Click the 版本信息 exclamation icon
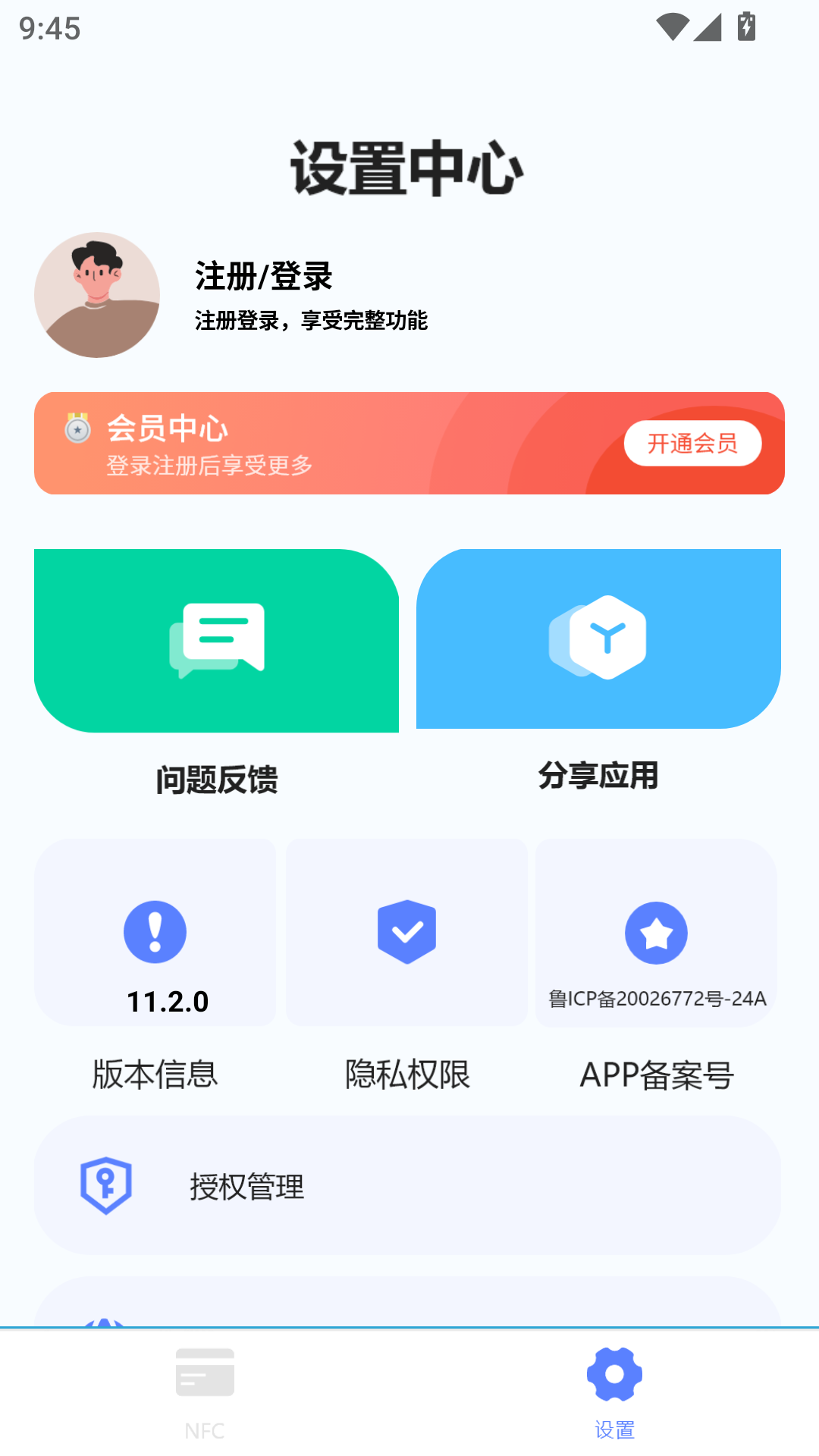This screenshot has width=819, height=1456. pos(155,933)
